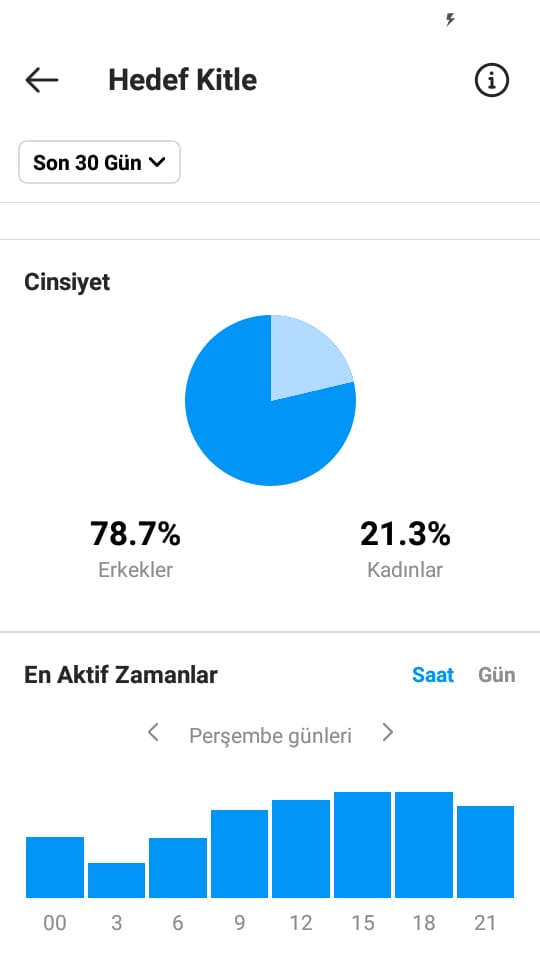Go back from Hedef Kitle

tap(42, 80)
